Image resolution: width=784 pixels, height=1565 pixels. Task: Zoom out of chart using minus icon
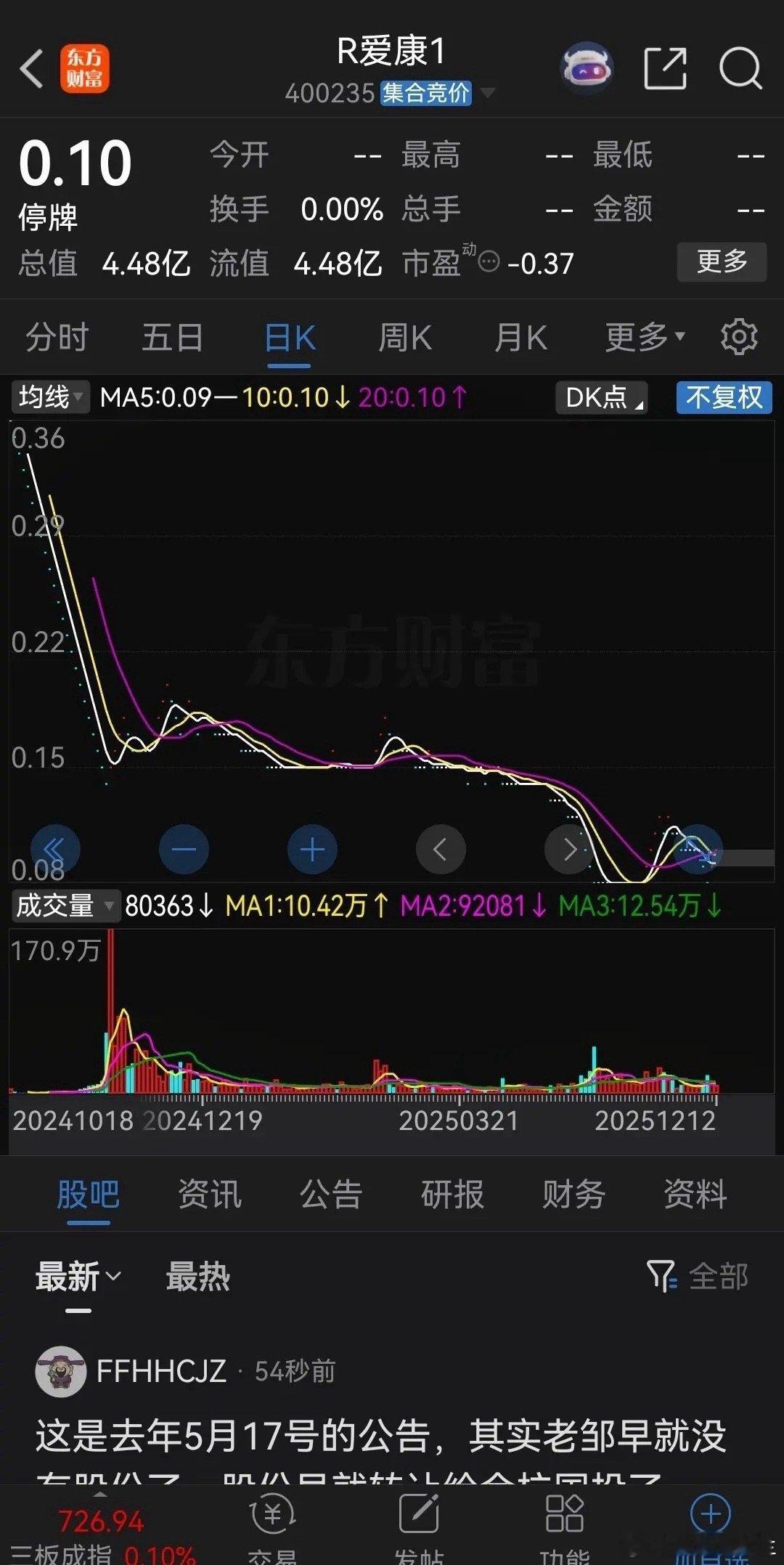pyautogui.click(x=184, y=849)
